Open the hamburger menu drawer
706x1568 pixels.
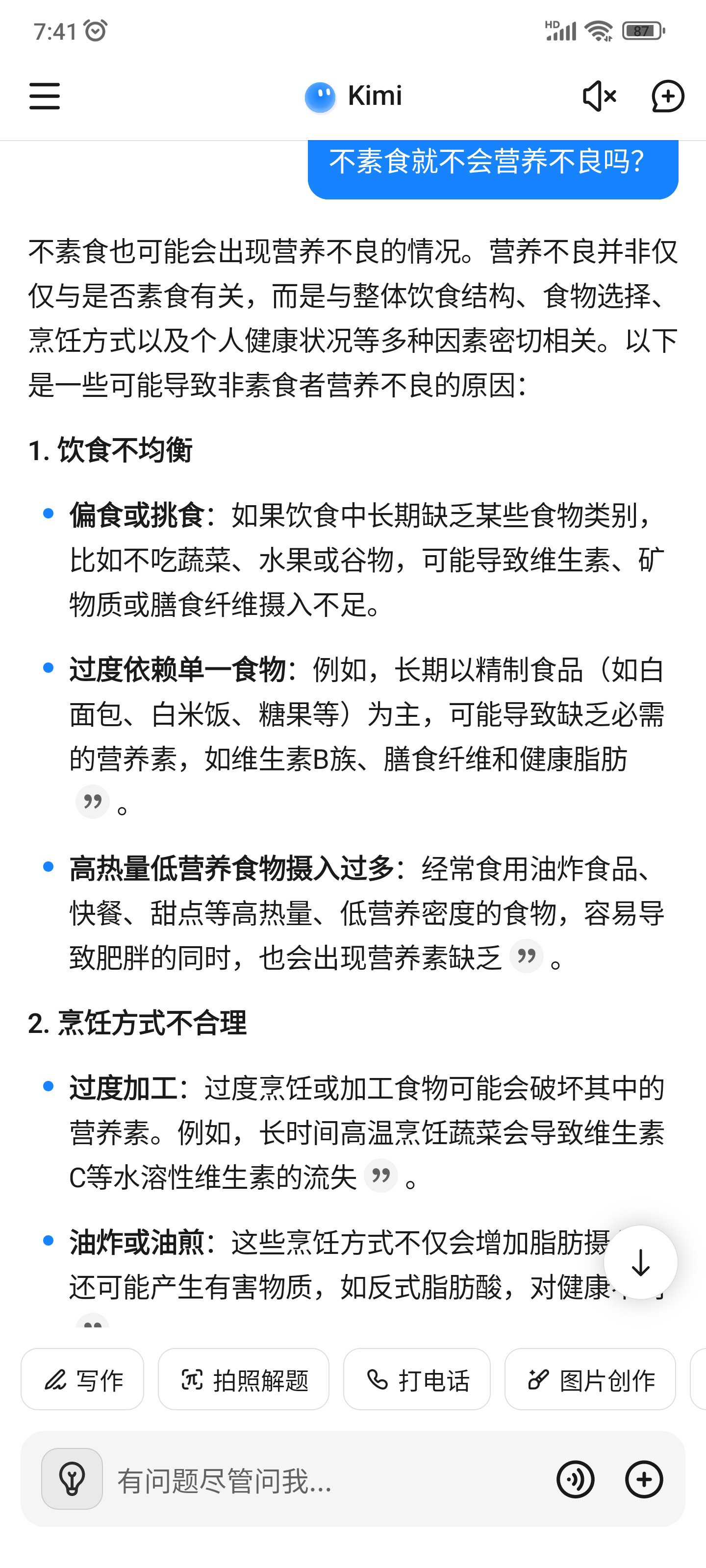pyautogui.click(x=45, y=96)
